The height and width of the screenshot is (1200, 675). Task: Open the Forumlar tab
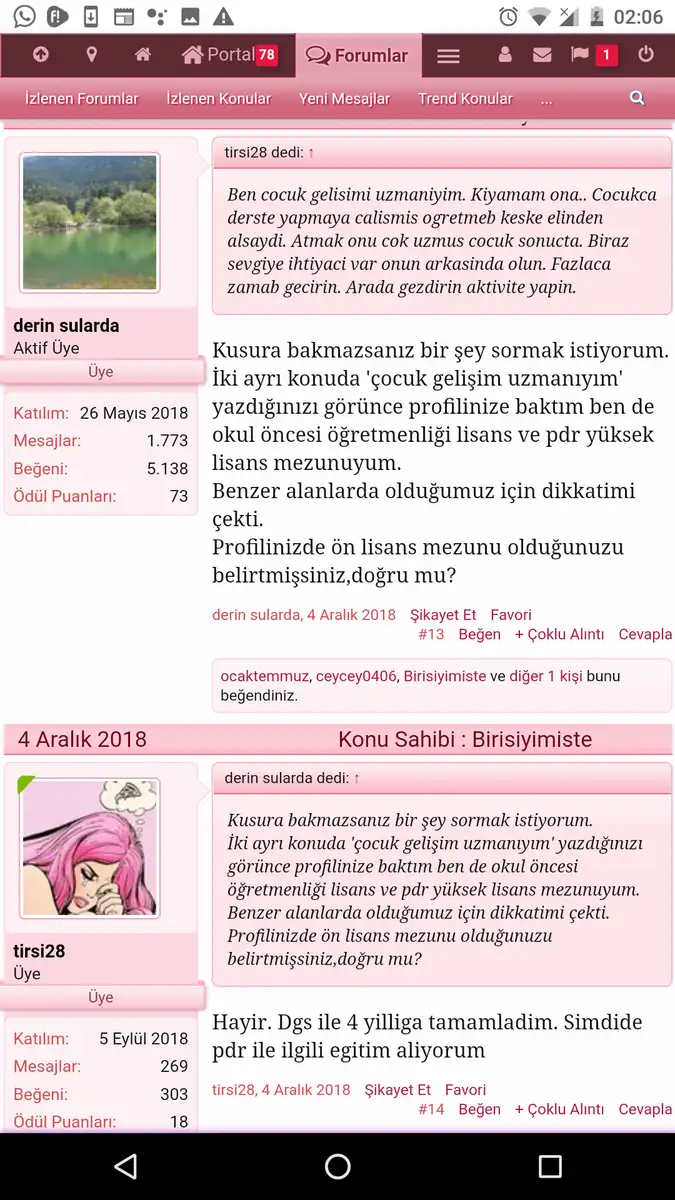coord(357,56)
